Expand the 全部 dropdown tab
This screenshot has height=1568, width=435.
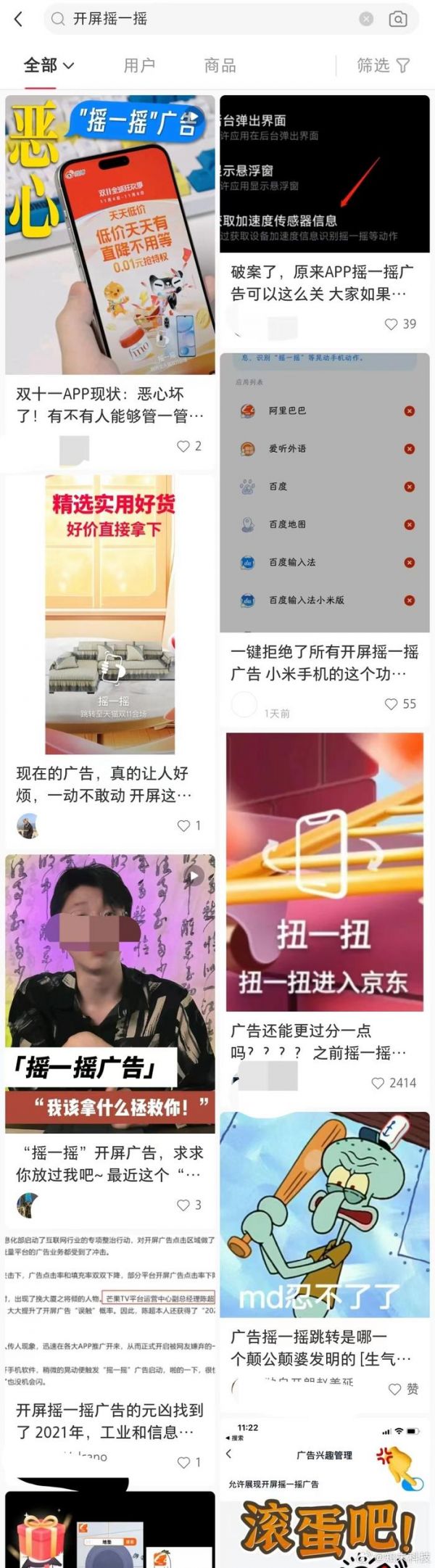pyautogui.click(x=49, y=66)
